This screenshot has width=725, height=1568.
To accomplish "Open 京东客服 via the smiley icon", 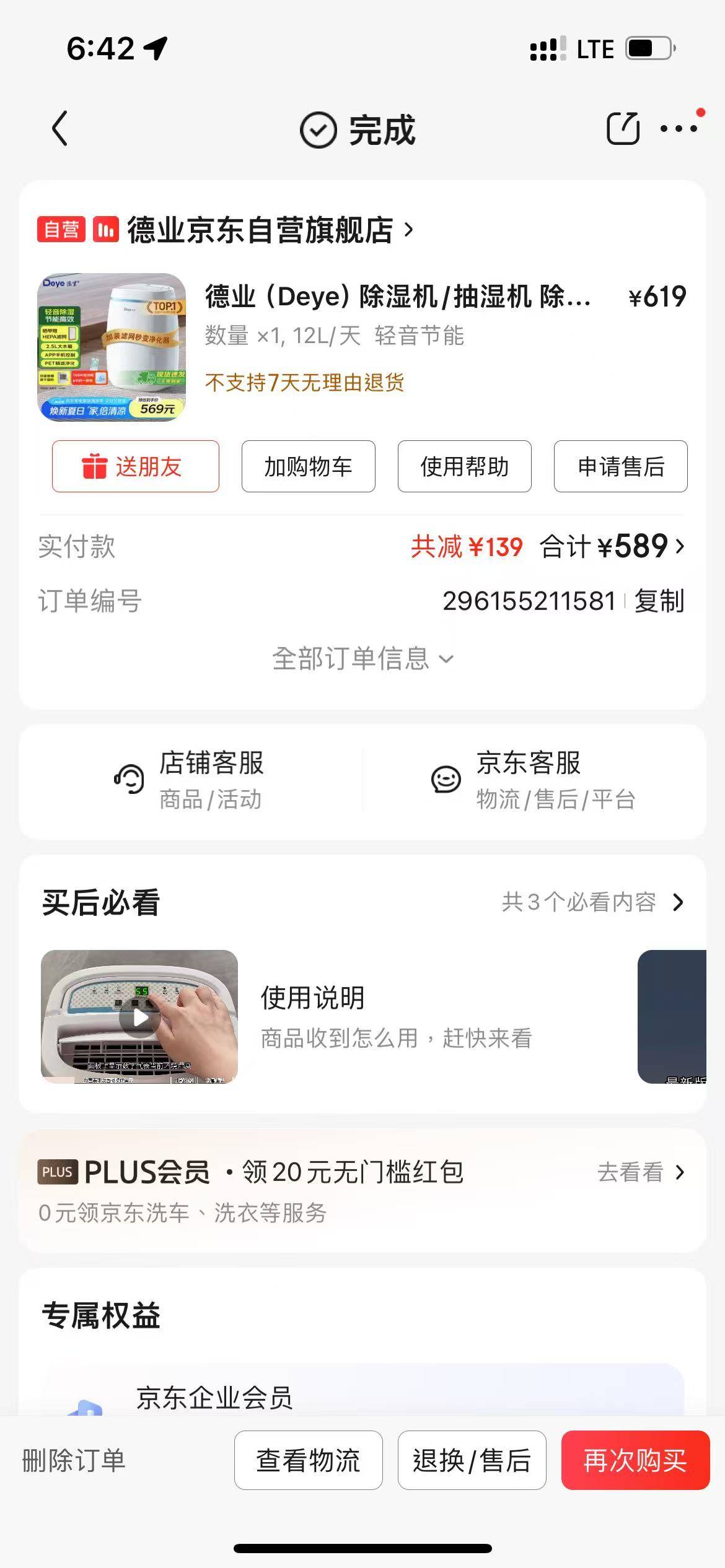I will point(443,780).
